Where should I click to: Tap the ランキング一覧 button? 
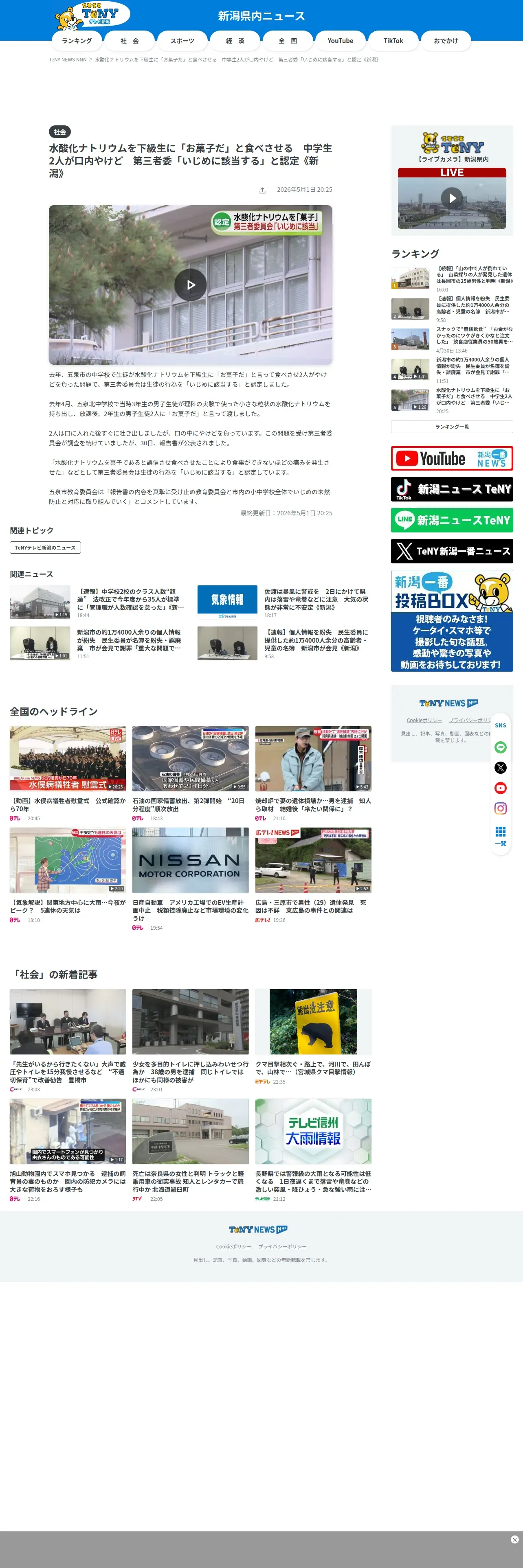[452, 427]
